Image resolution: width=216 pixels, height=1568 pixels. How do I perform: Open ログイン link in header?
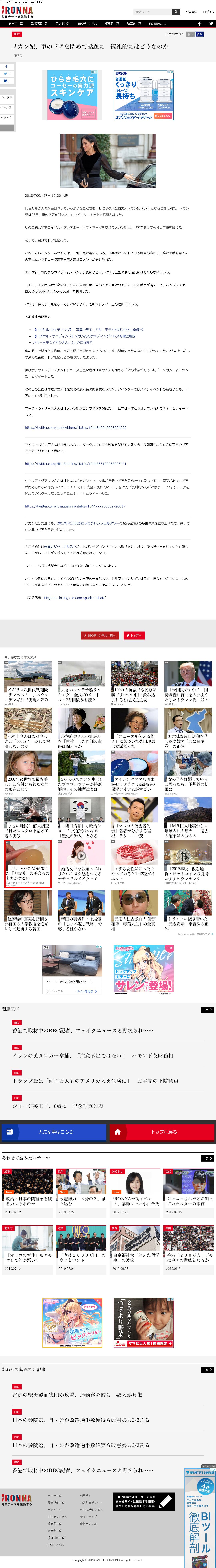coord(208,12)
